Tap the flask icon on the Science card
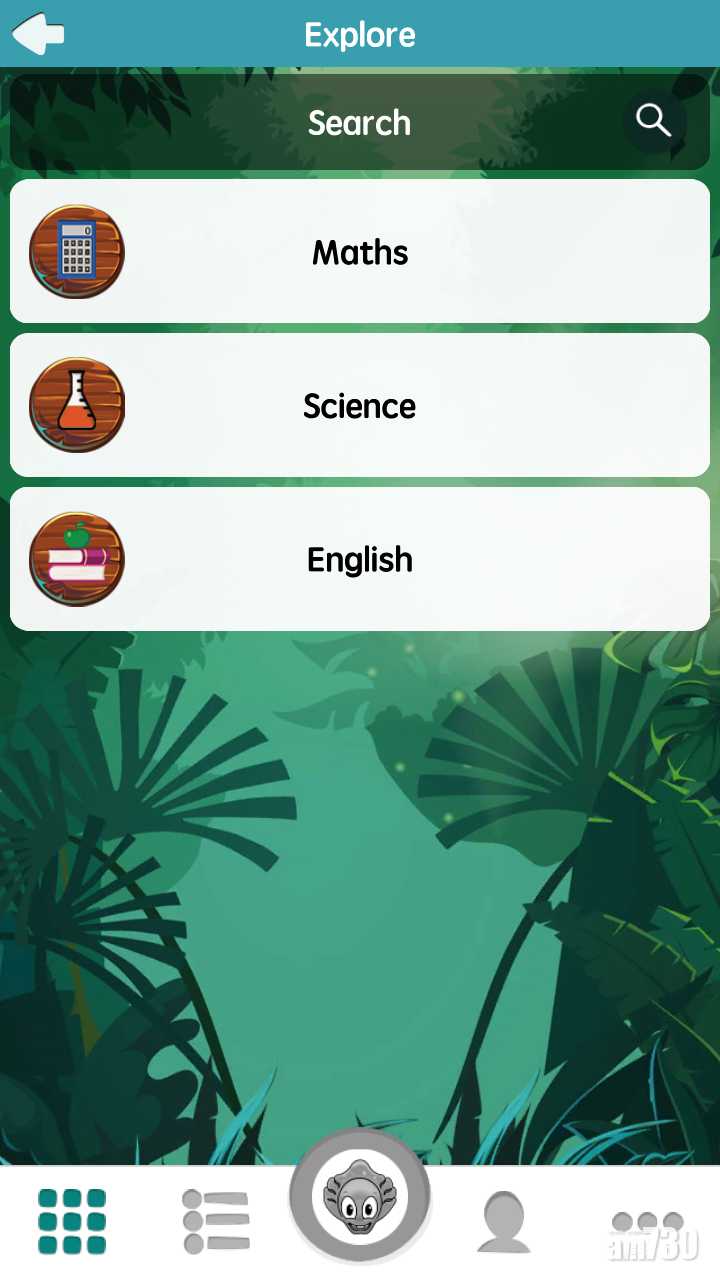Image resolution: width=720 pixels, height=1280 pixels. [x=77, y=406]
